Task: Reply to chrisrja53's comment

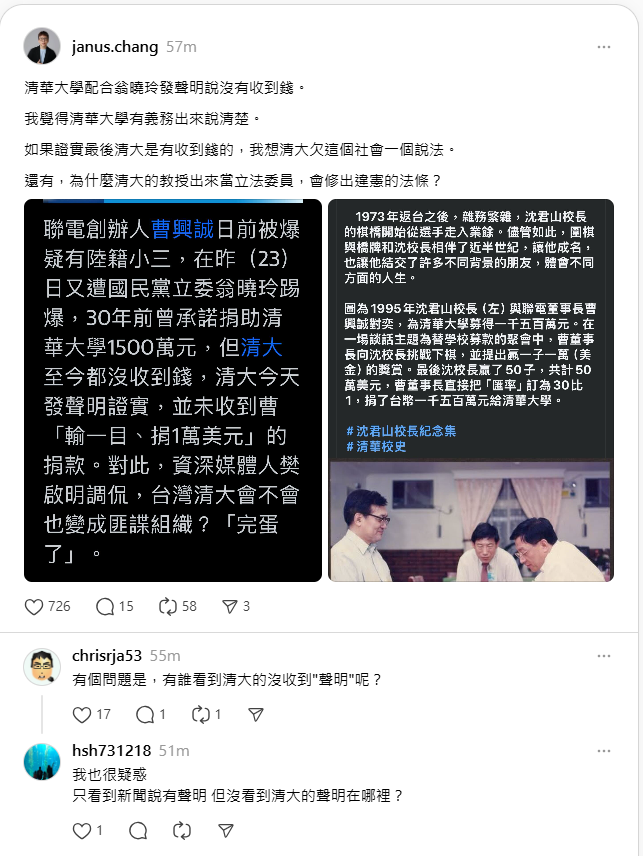Action: [x=144, y=714]
